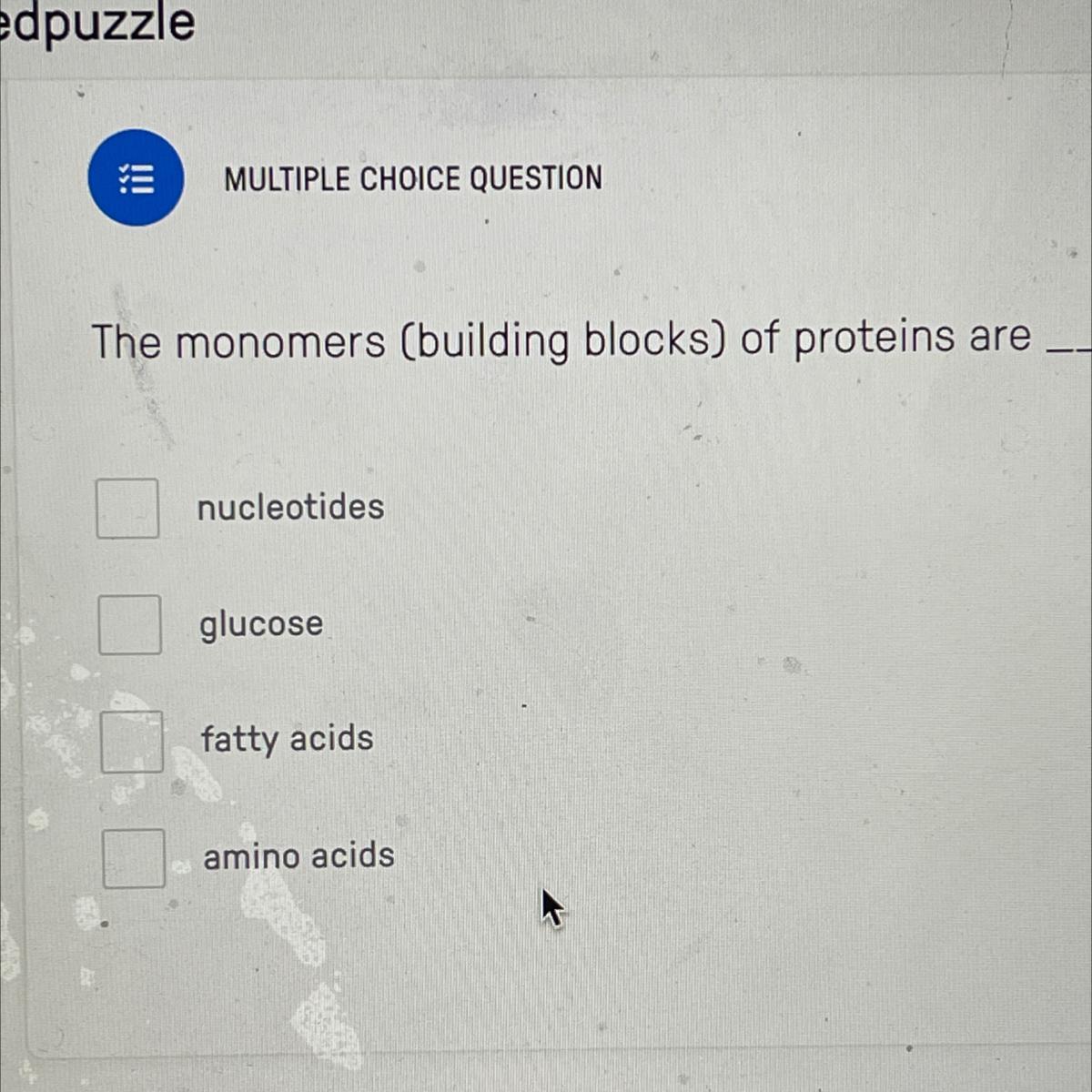This screenshot has height=1092, width=1092.
Task: Tick the fatty acids checkbox
Action: tap(132, 742)
